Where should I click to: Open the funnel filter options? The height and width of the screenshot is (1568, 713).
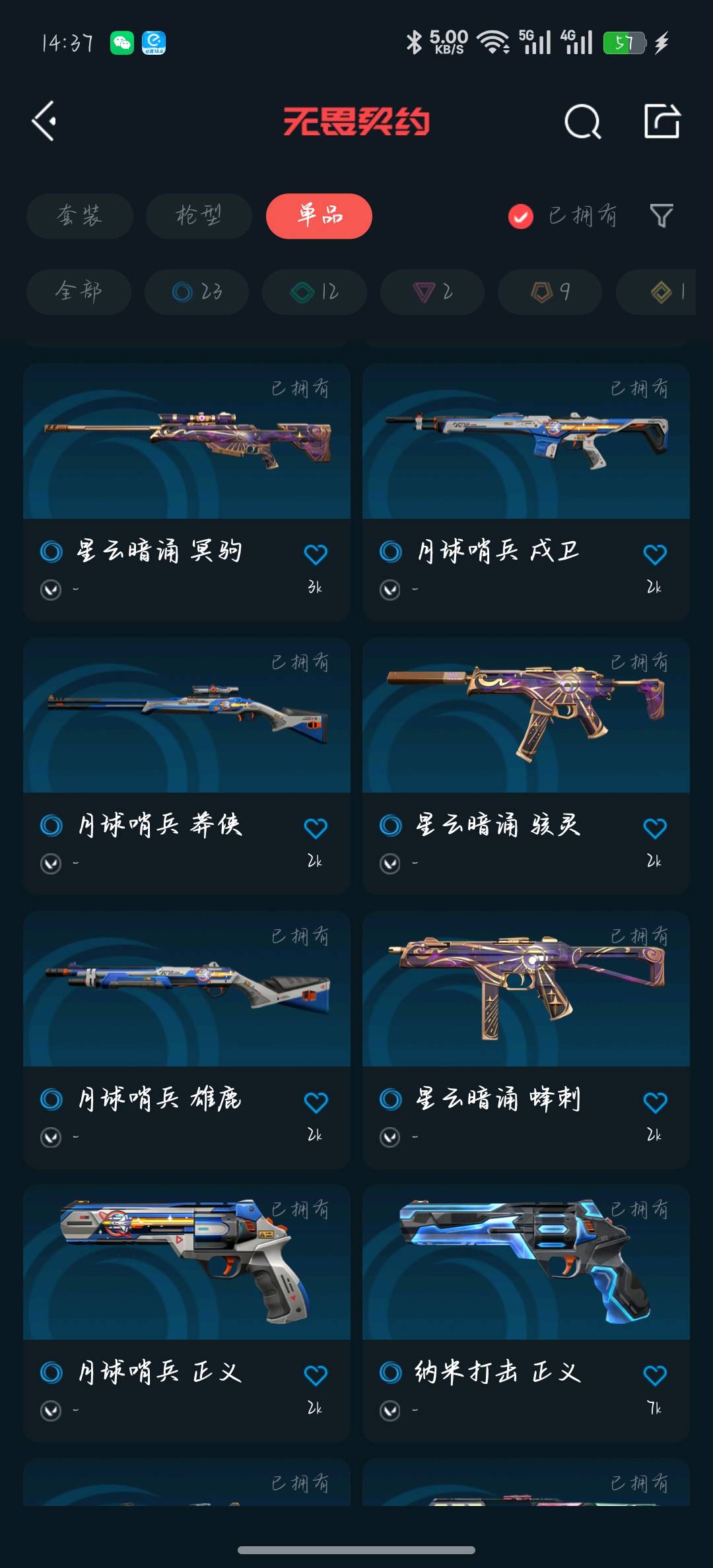pos(662,216)
